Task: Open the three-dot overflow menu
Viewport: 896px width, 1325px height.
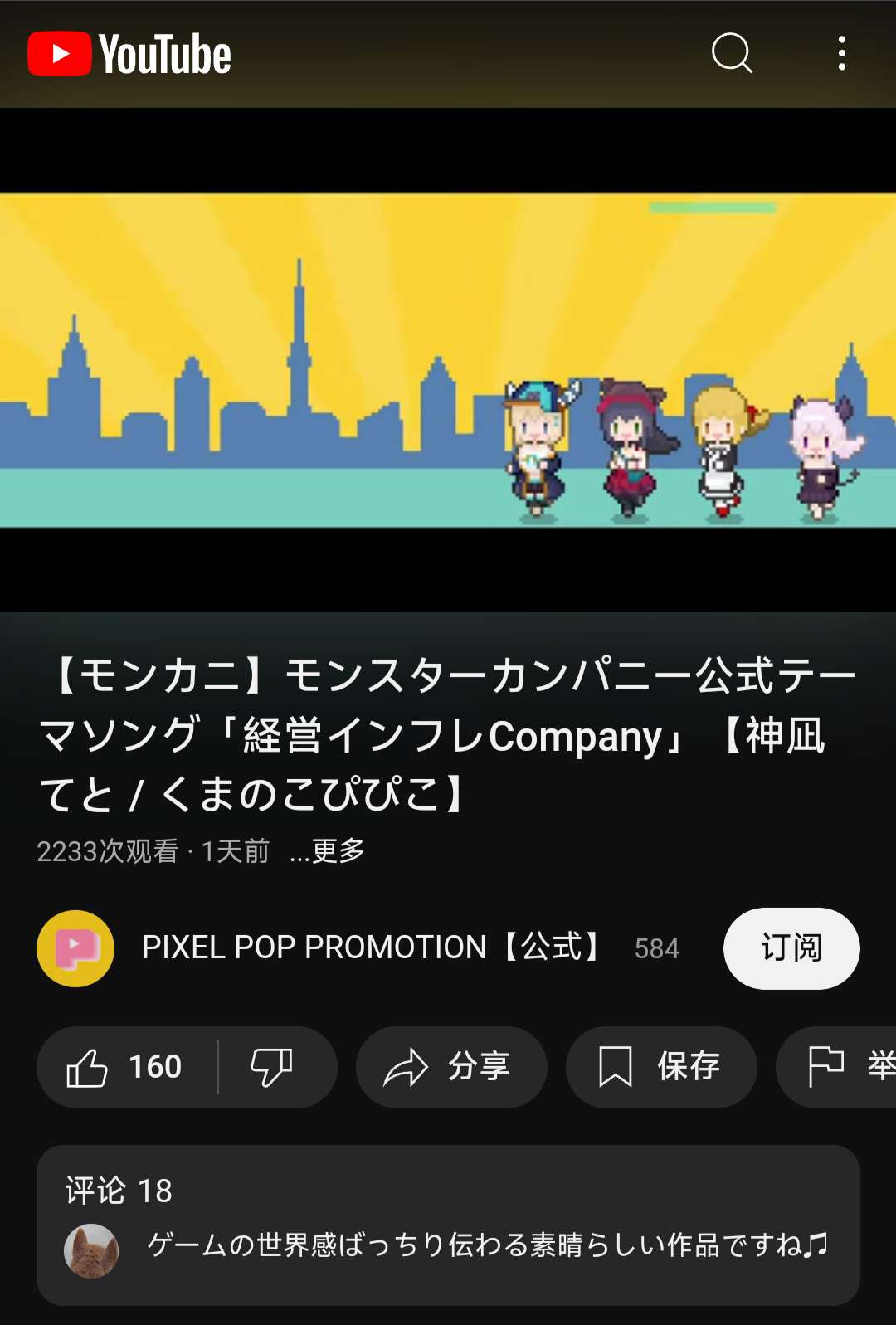Action: [x=841, y=54]
